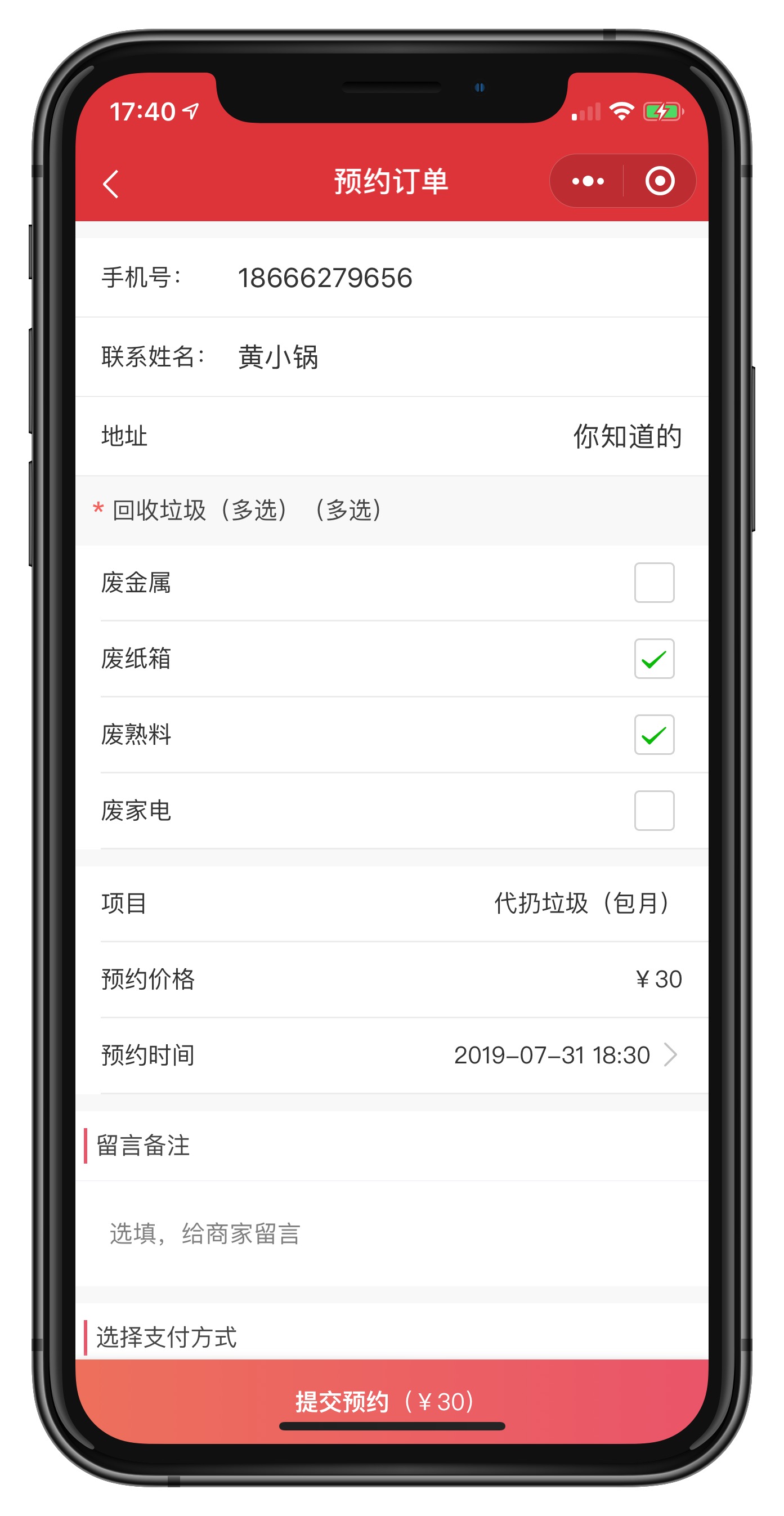The height and width of the screenshot is (1516, 784).
Task: Submit booking with 提交预约 button
Action: [391, 1401]
